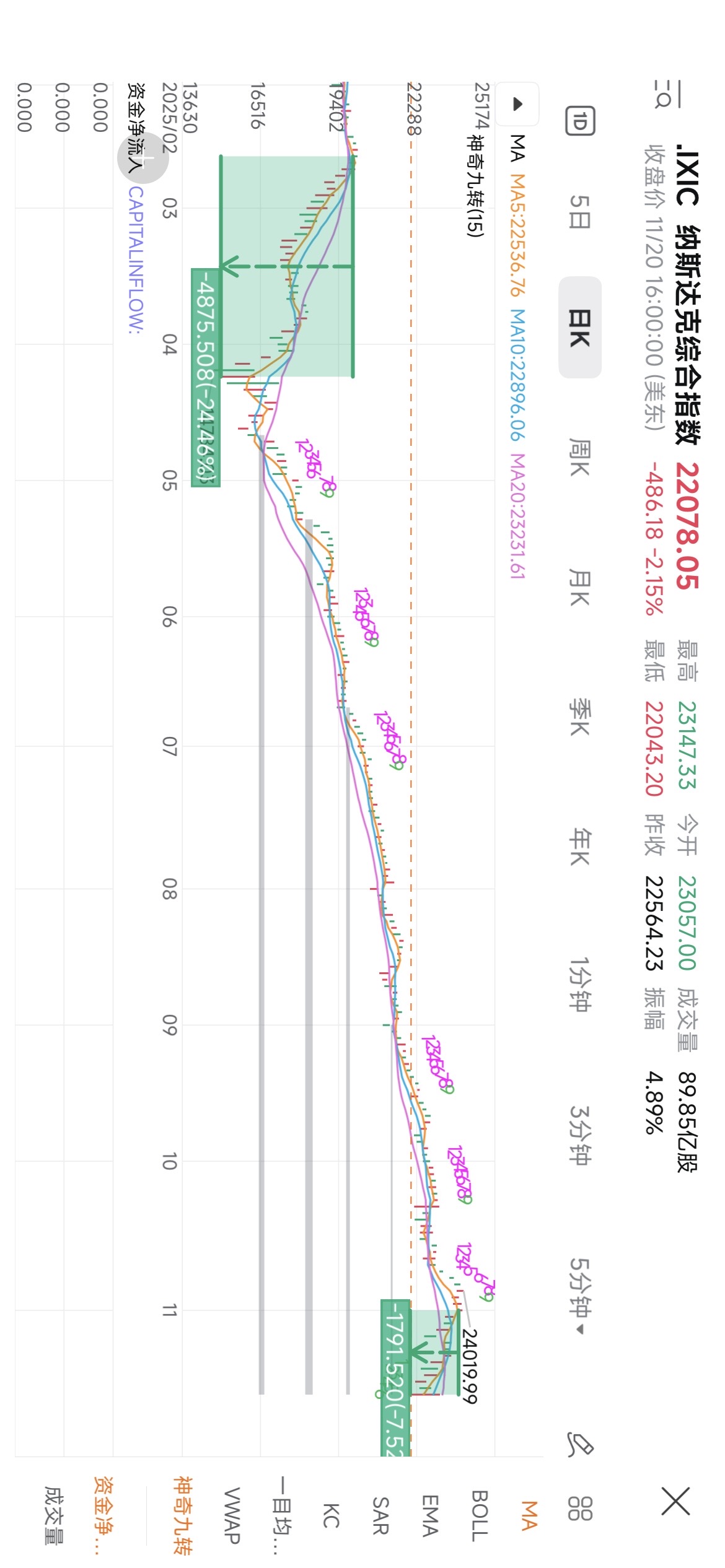Select the 周K period tab

(579, 458)
